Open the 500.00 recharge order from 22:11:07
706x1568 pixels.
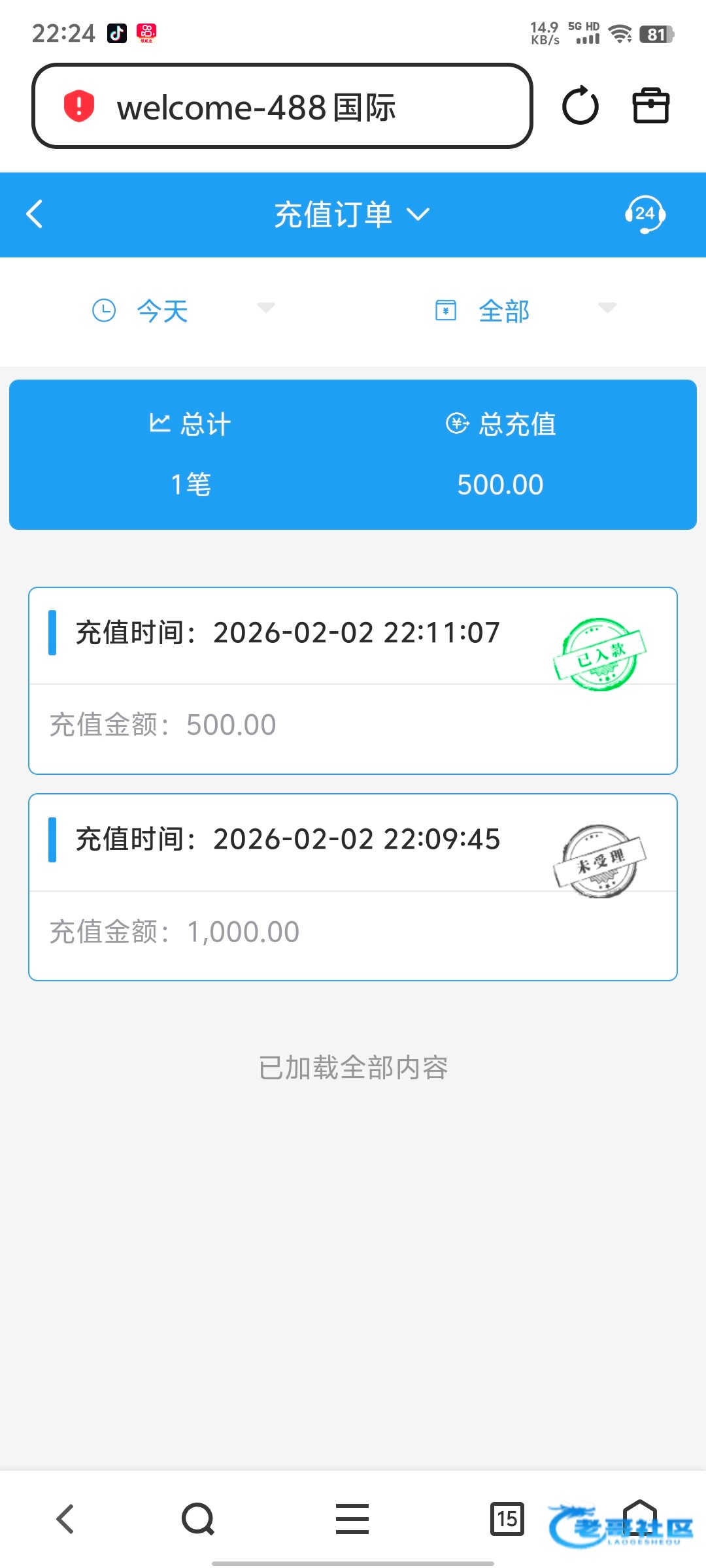(353, 681)
